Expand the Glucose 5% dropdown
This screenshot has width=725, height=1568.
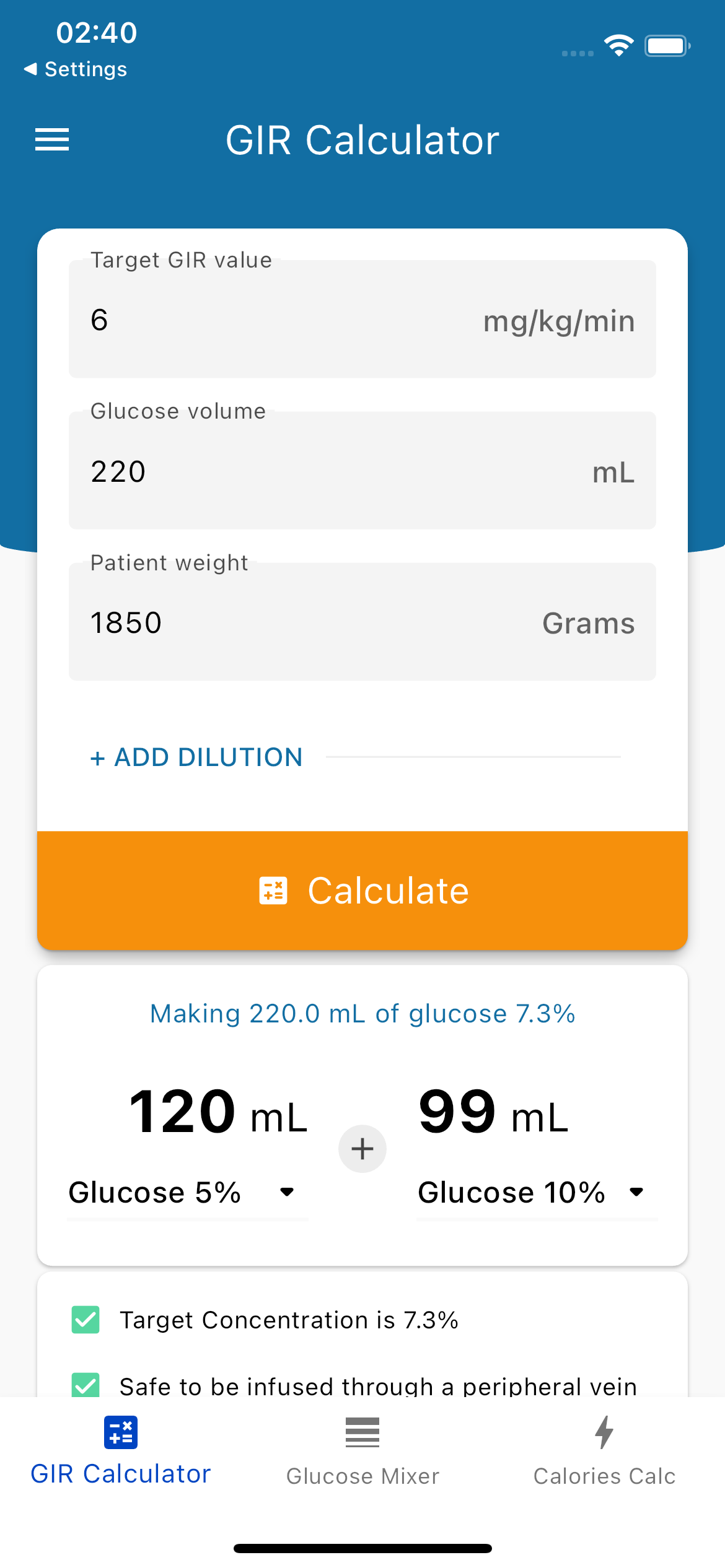187,1192
